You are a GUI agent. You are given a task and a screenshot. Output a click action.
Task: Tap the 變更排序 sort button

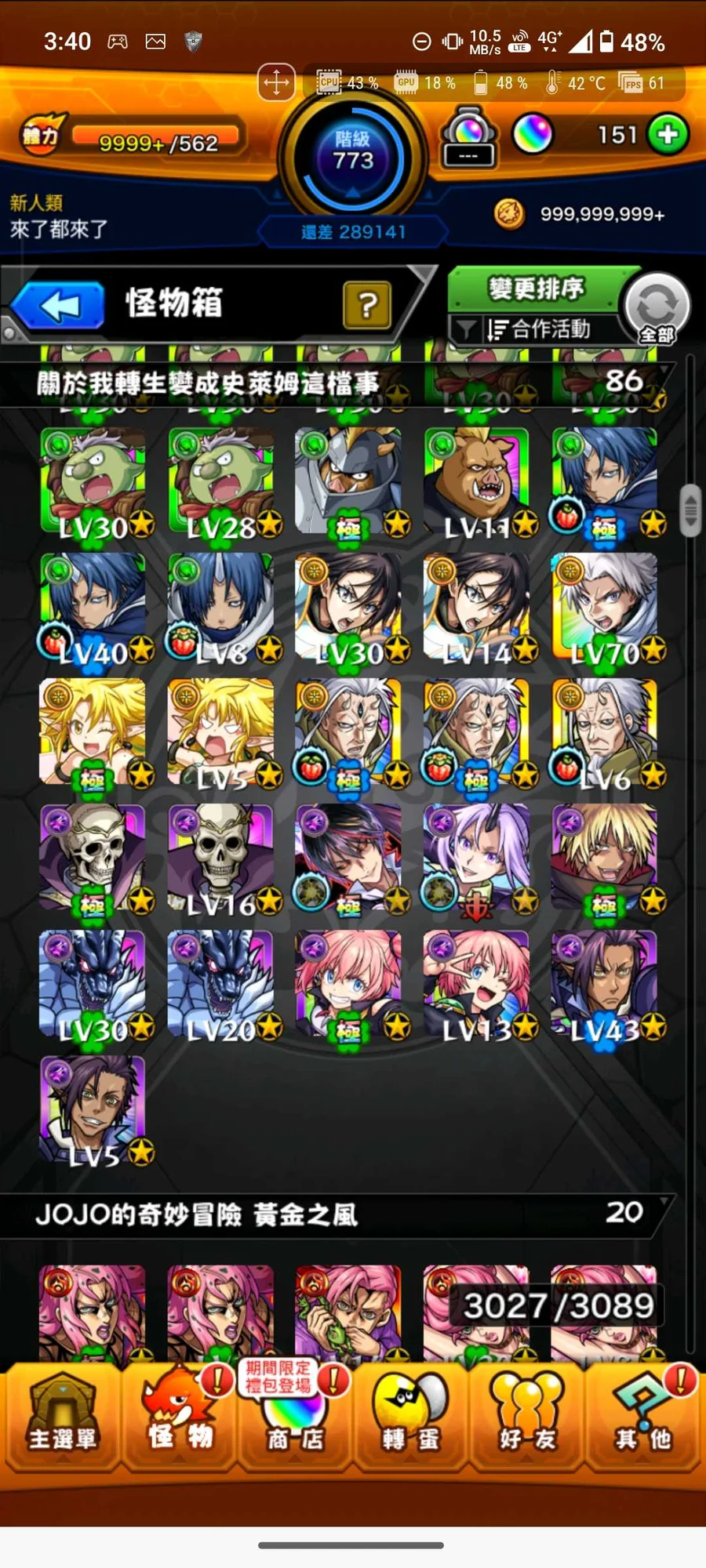(x=537, y=289)
